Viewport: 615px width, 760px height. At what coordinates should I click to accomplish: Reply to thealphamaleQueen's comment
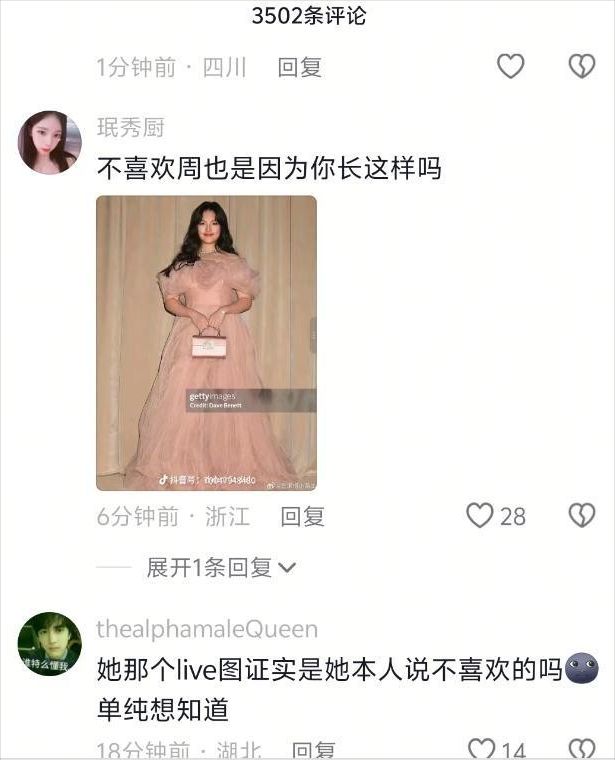313,749
